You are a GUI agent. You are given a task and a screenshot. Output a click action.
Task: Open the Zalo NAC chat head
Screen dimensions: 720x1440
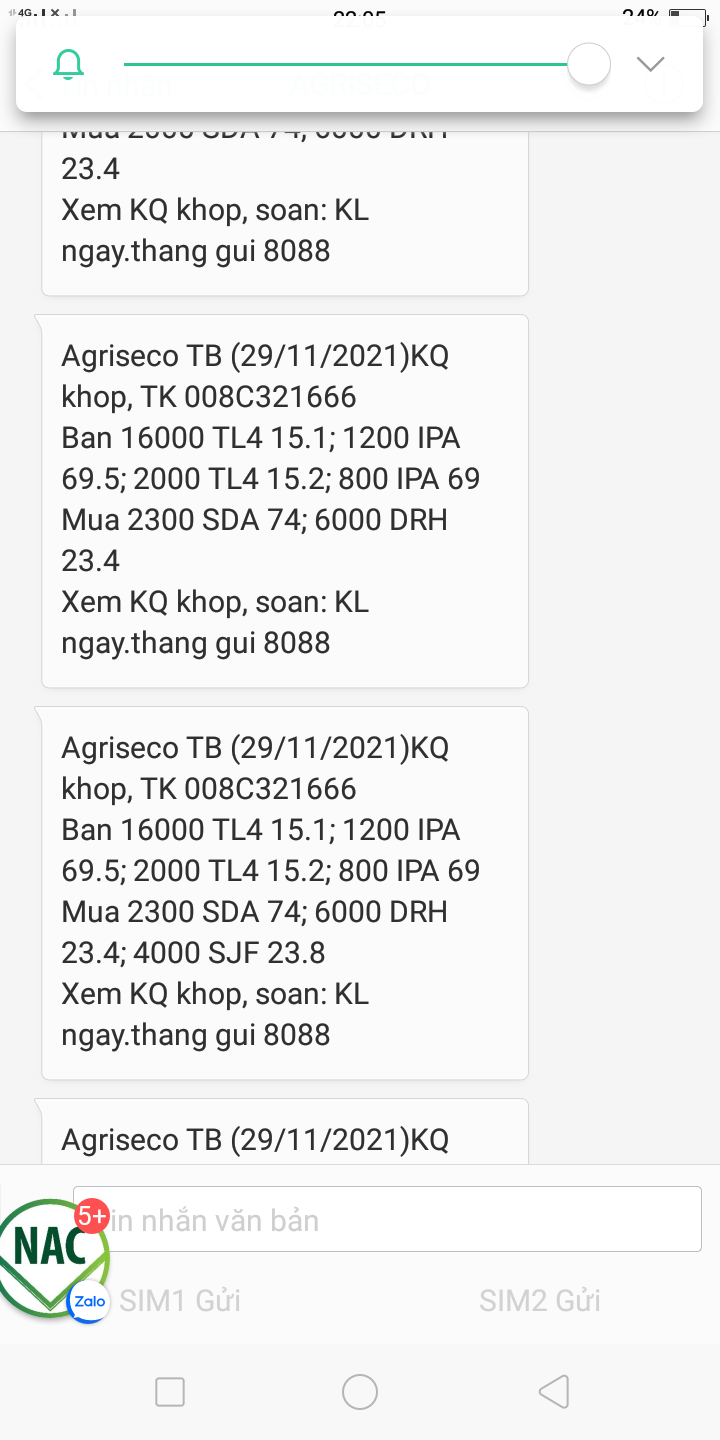[x=52, y=1258]
